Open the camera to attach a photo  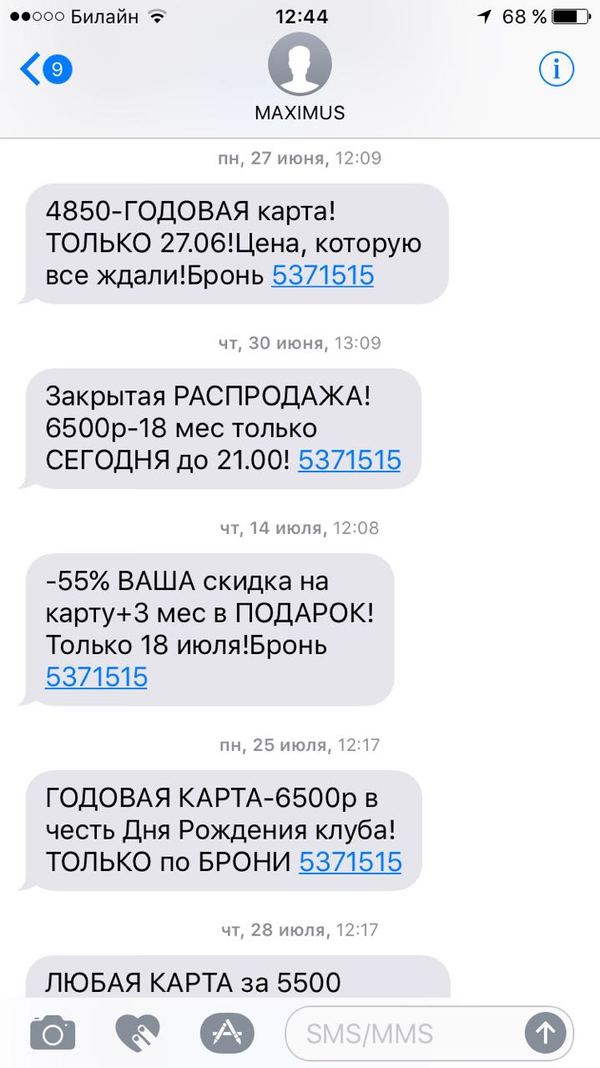54,1030
